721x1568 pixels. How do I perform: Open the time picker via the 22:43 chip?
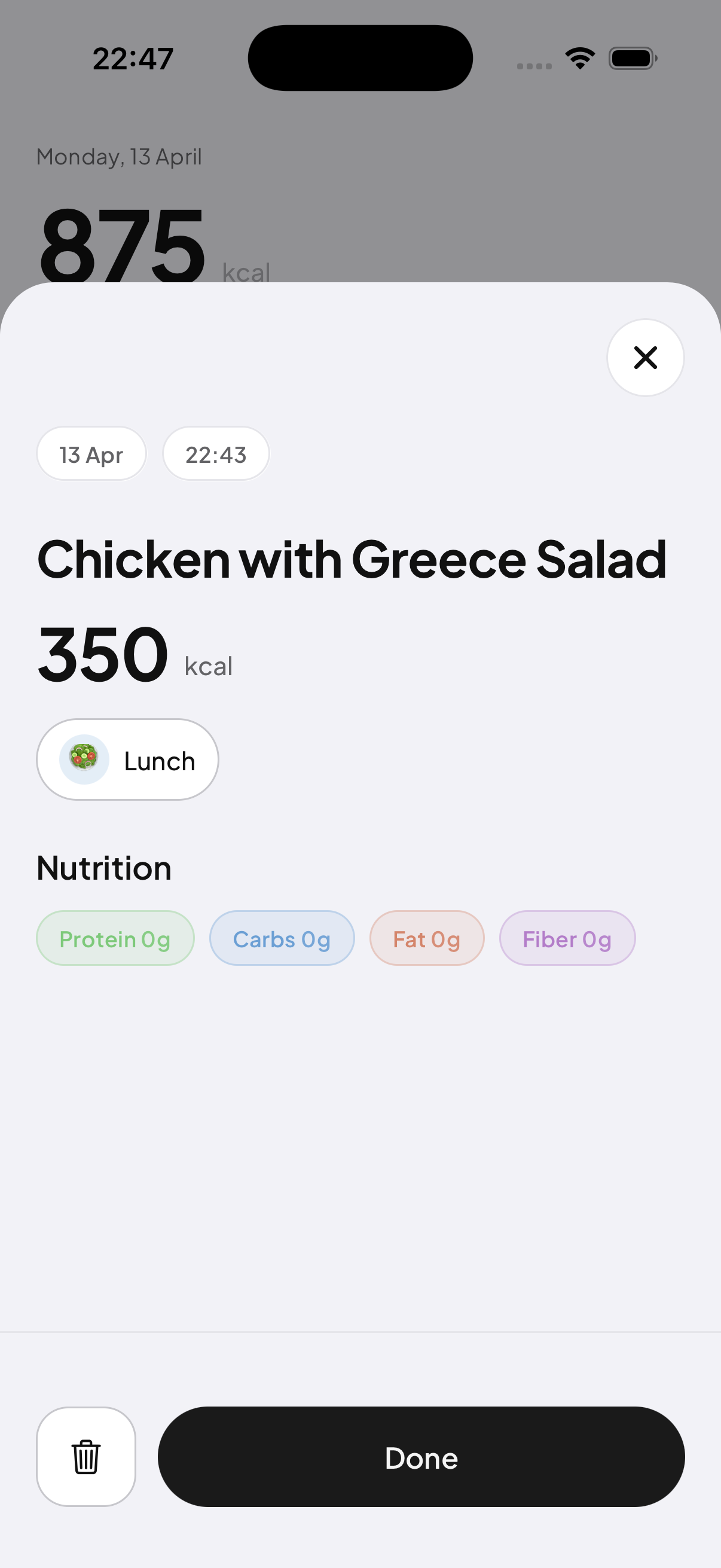[216, 453]
